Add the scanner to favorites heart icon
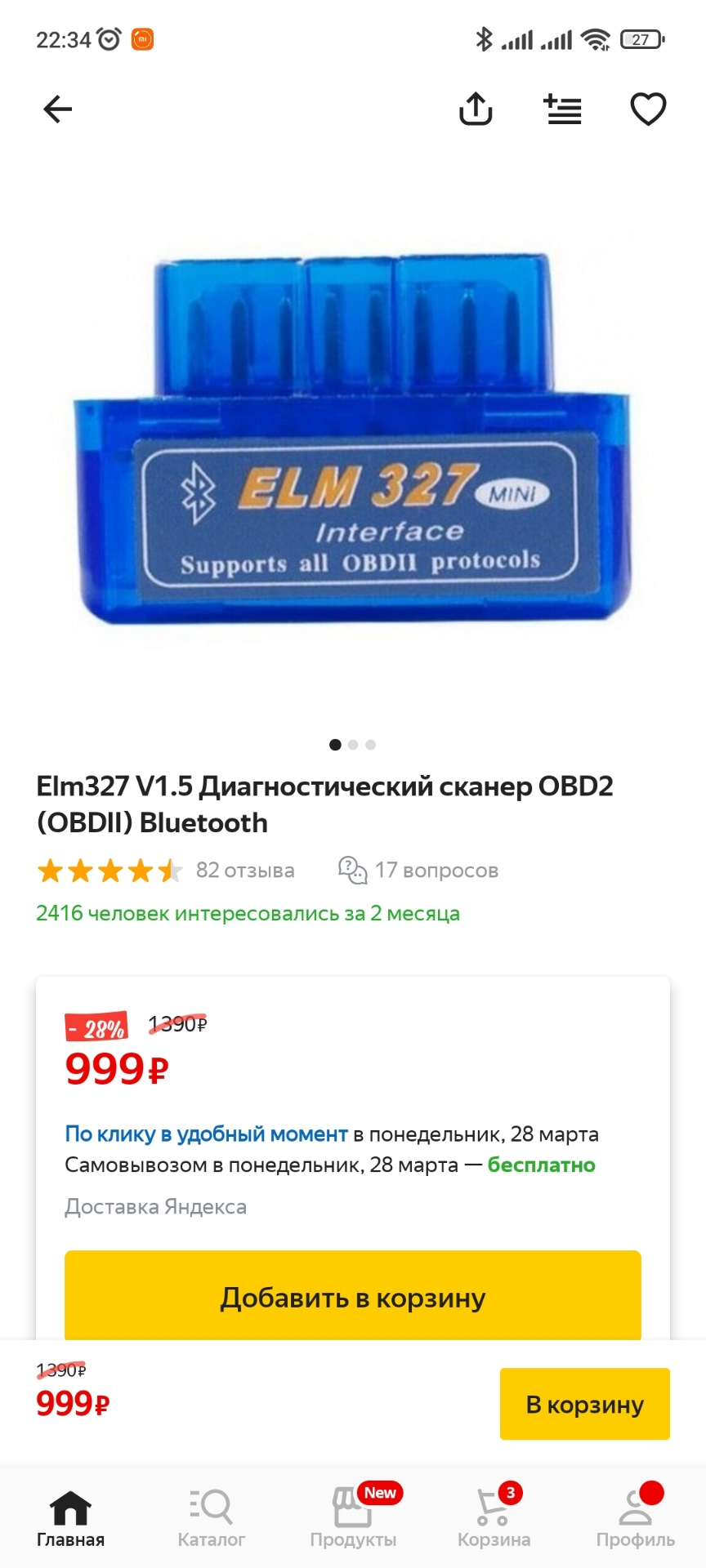 point(646,109)
